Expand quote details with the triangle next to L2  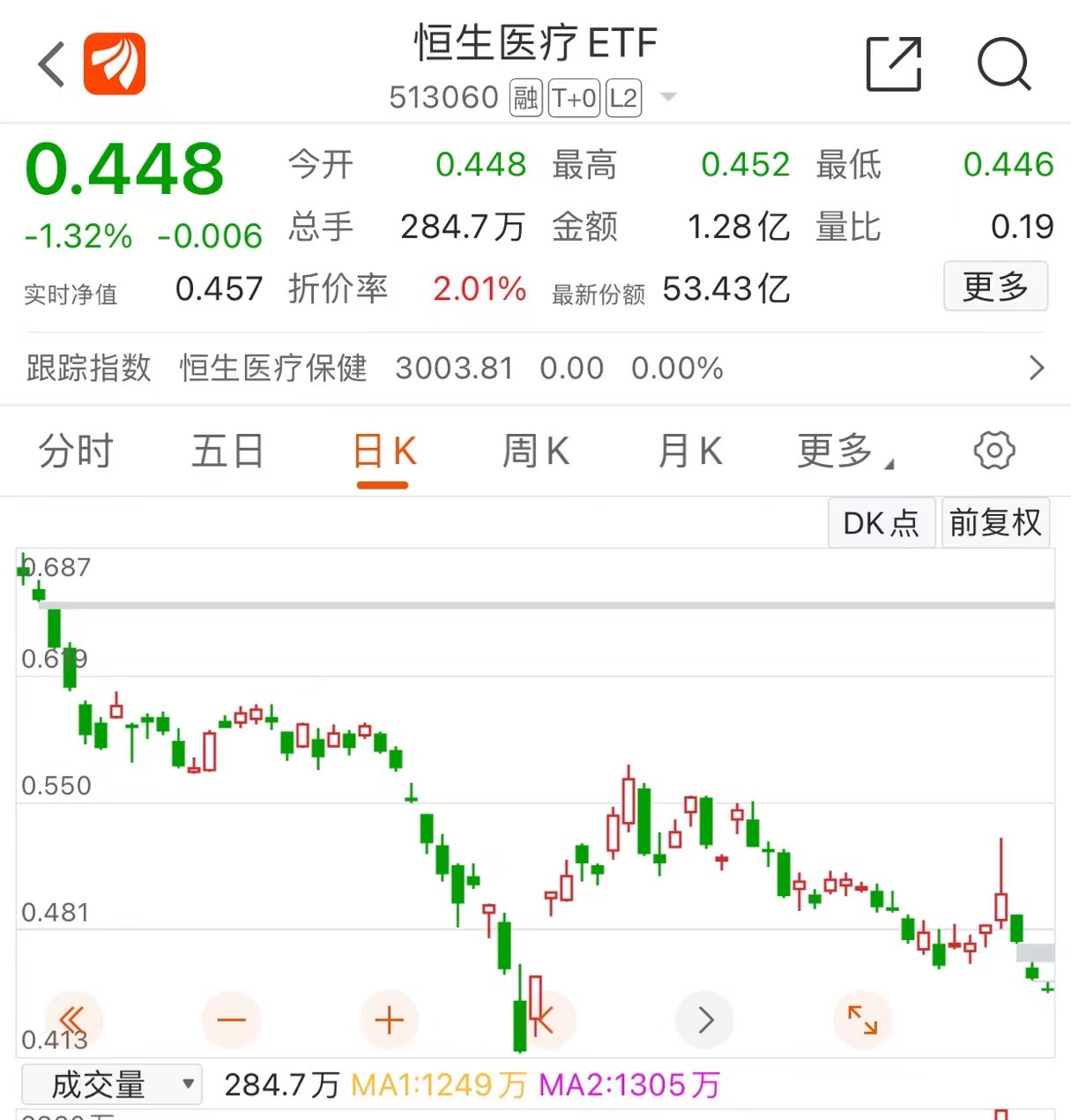coord(668,98)
